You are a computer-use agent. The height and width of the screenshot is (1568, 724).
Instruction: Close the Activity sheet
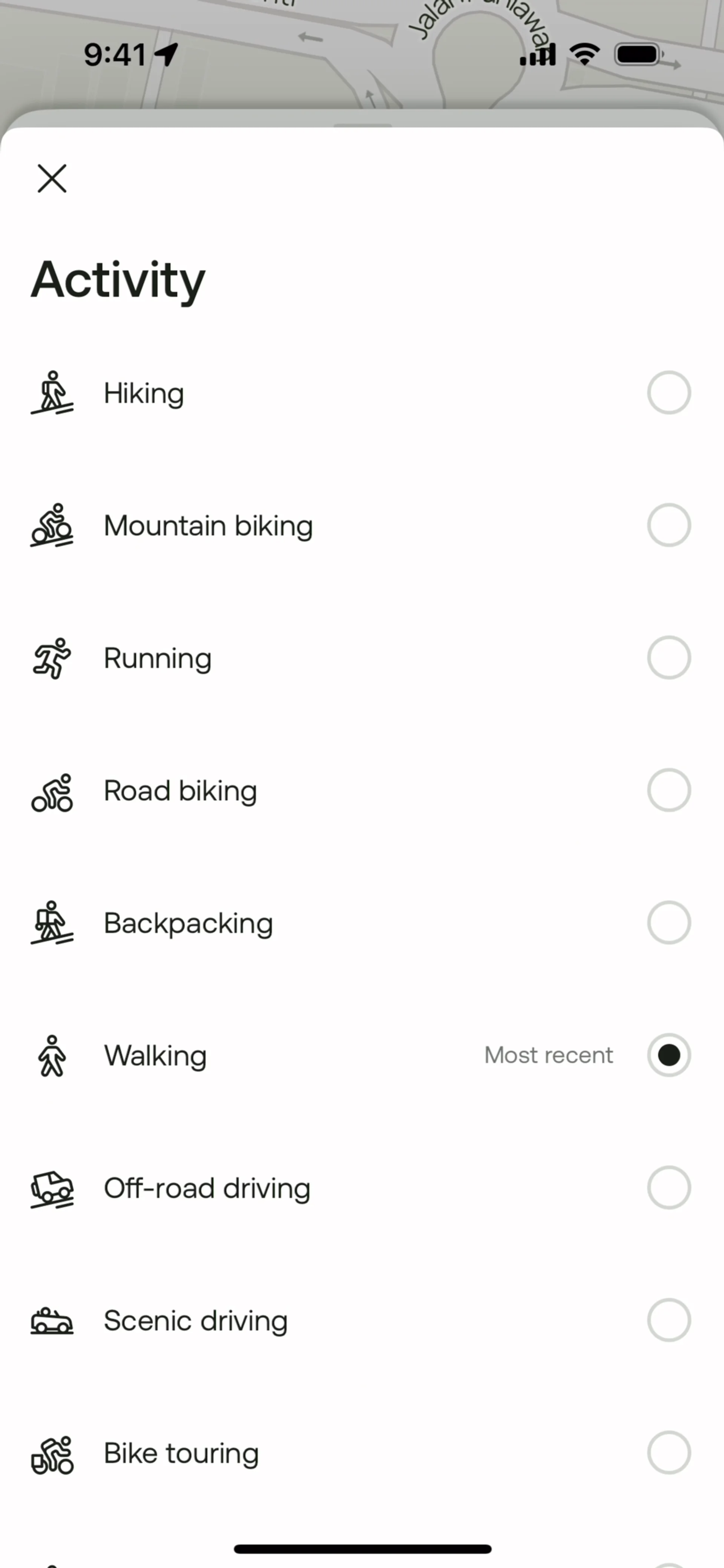click(x=52, y=178)
